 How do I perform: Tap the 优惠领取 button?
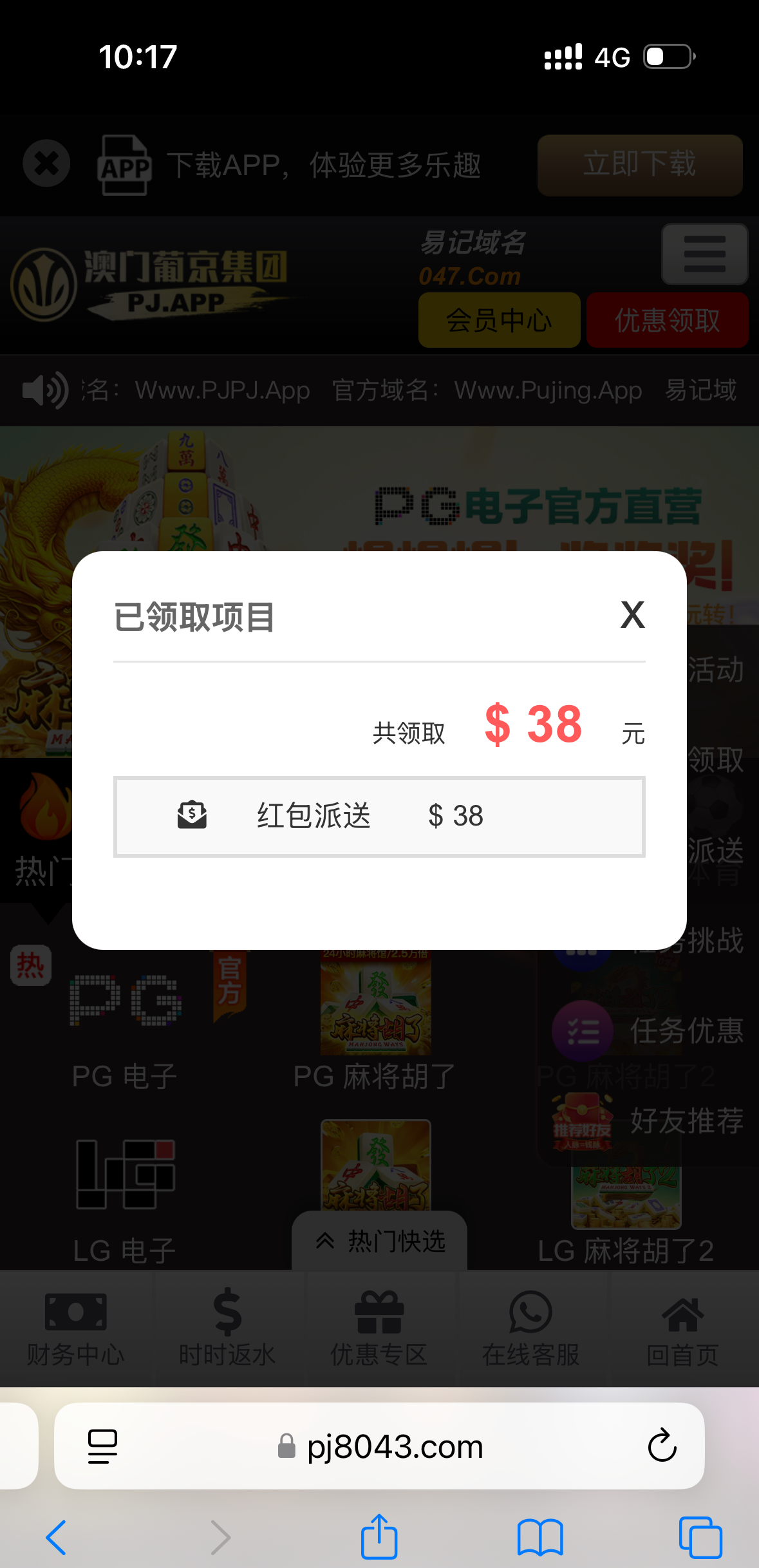[x=667, y=320]
